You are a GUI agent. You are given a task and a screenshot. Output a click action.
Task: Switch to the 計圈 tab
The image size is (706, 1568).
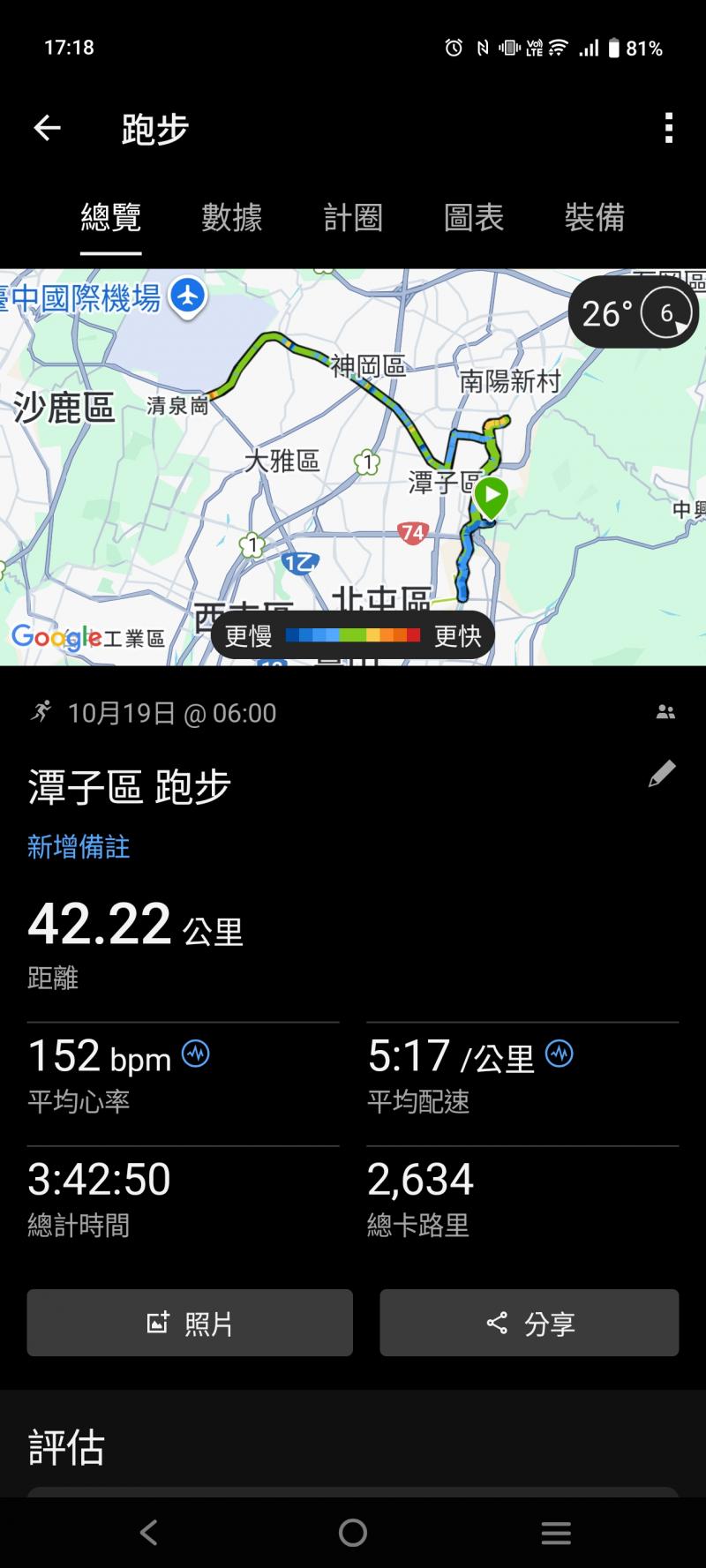353,217
